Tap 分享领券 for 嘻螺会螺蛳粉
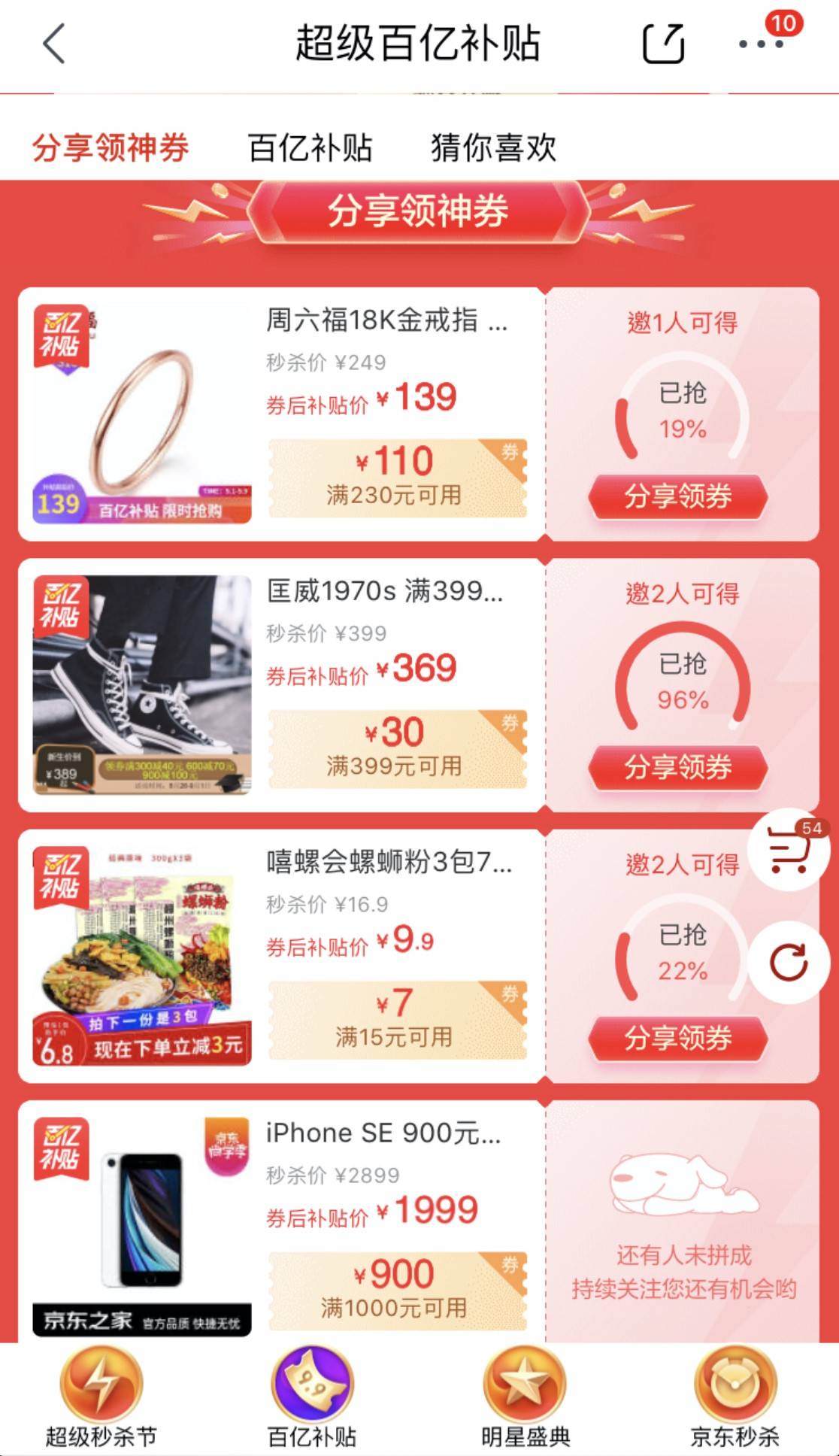 point(677,1038)
